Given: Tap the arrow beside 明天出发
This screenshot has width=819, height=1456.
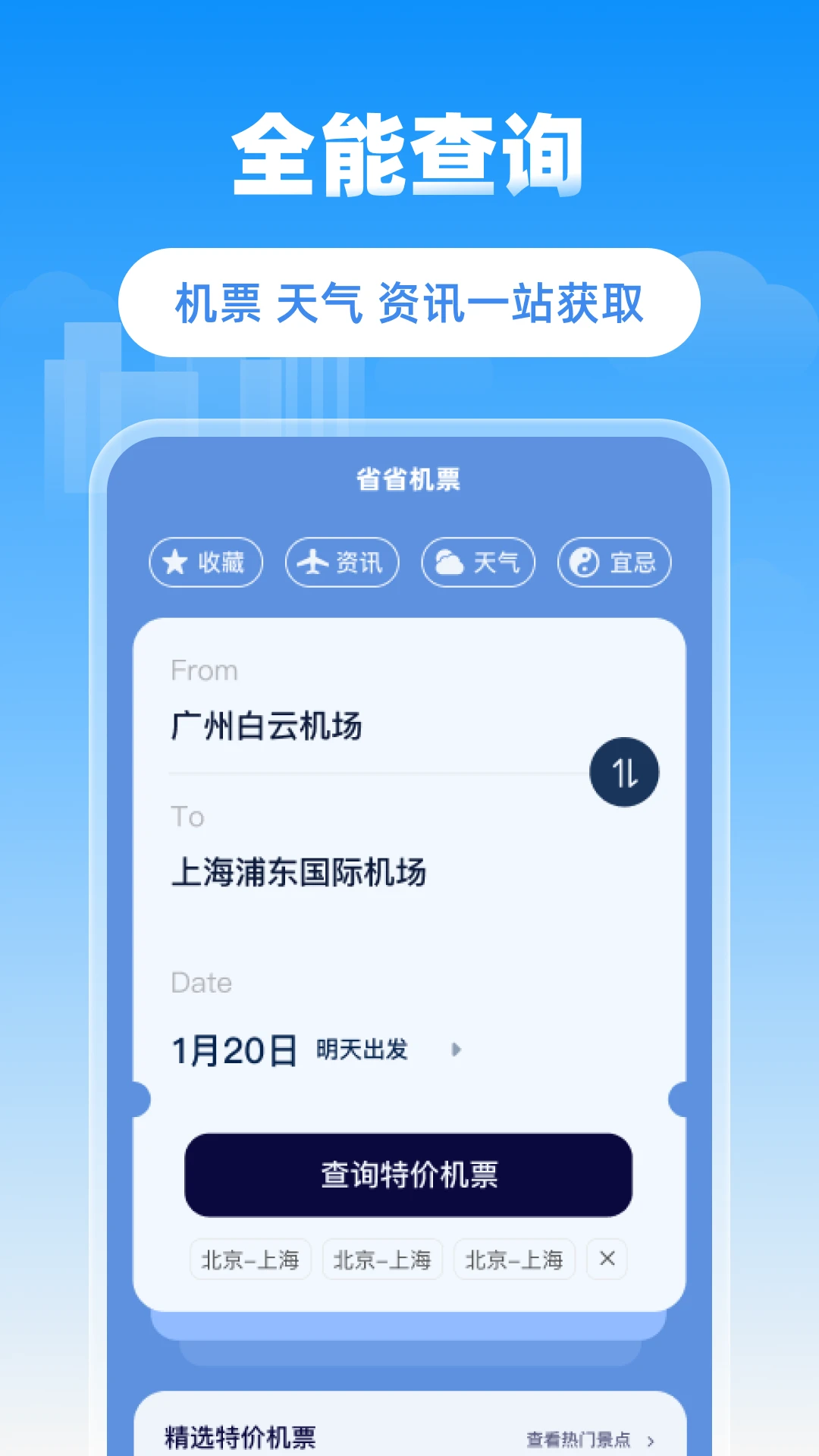Looking at the screenshot, I should pos(456,1050).
